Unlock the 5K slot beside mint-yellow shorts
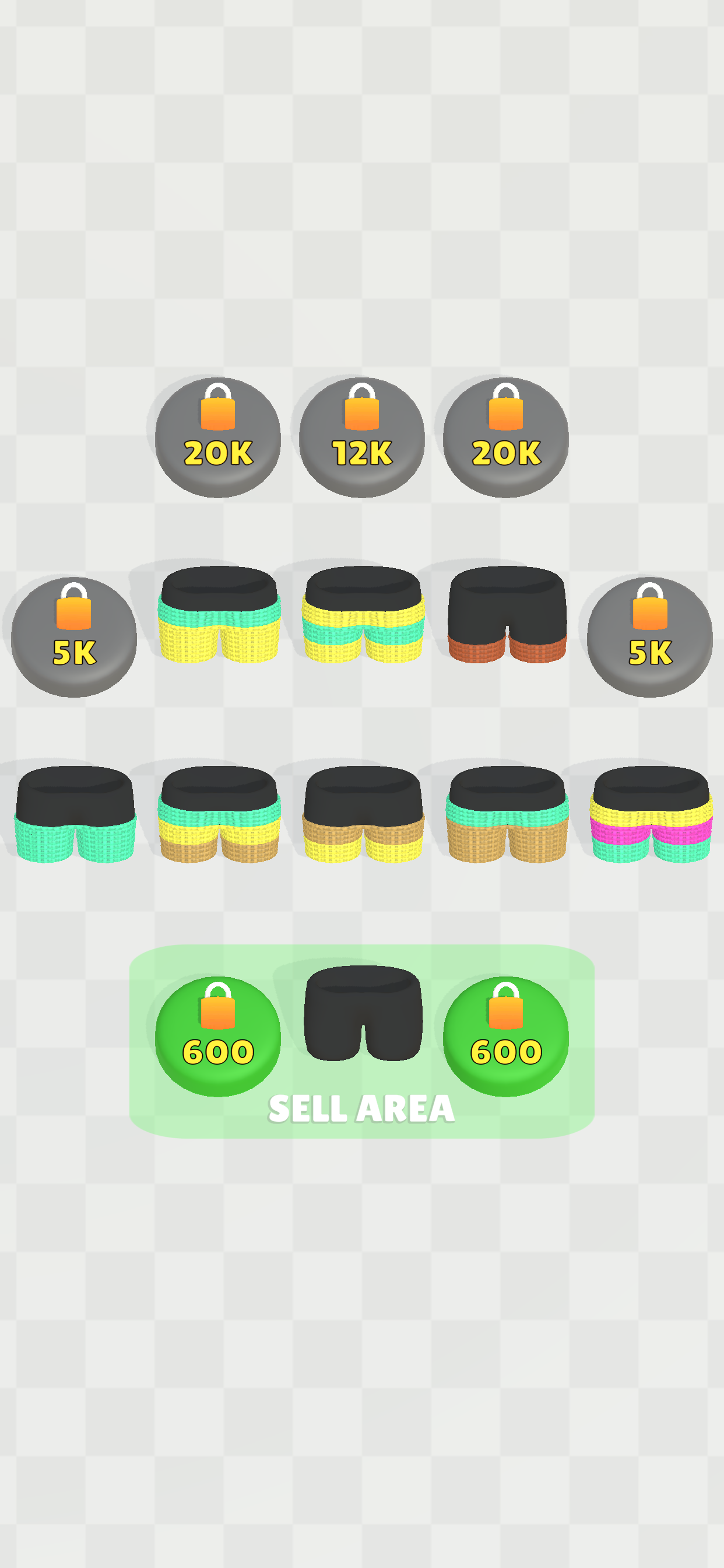Image resolution: width=724 pixels, height=1568 pixels. pyautogui.click(x=73, y=636)
